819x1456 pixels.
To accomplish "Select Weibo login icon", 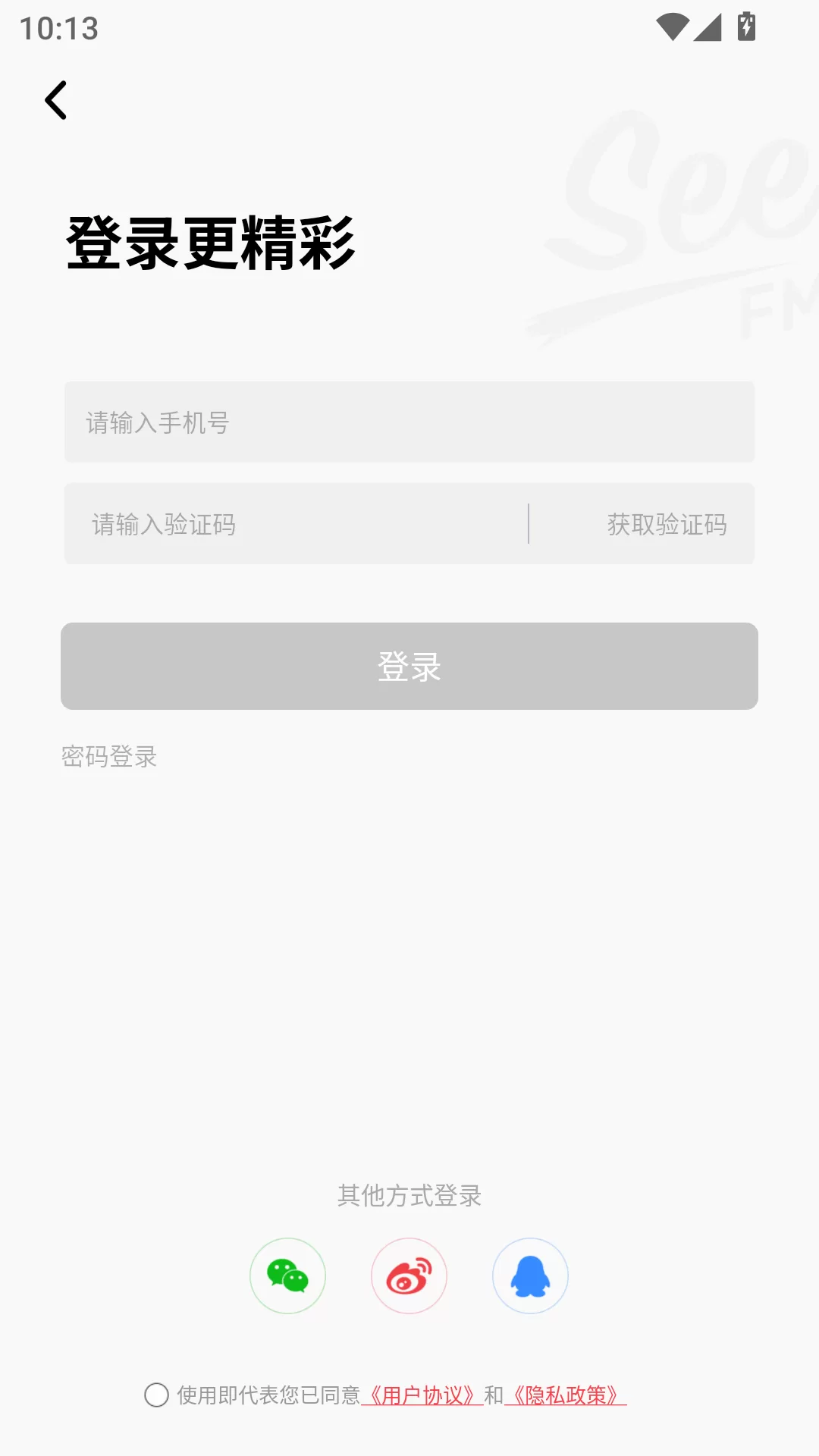I will point(409,1276).
